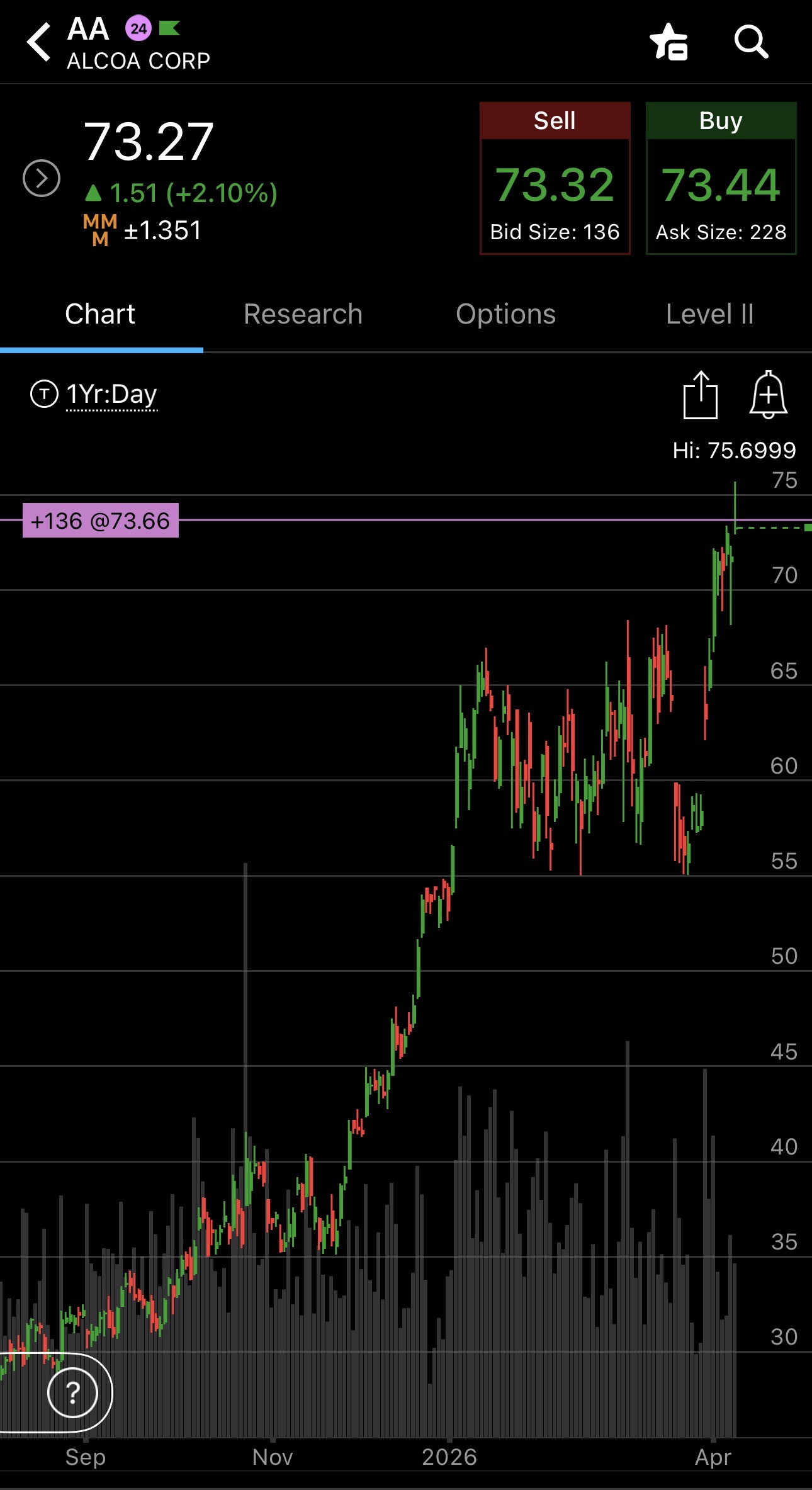Go back from the Alcoa quote

click(39, 43)
